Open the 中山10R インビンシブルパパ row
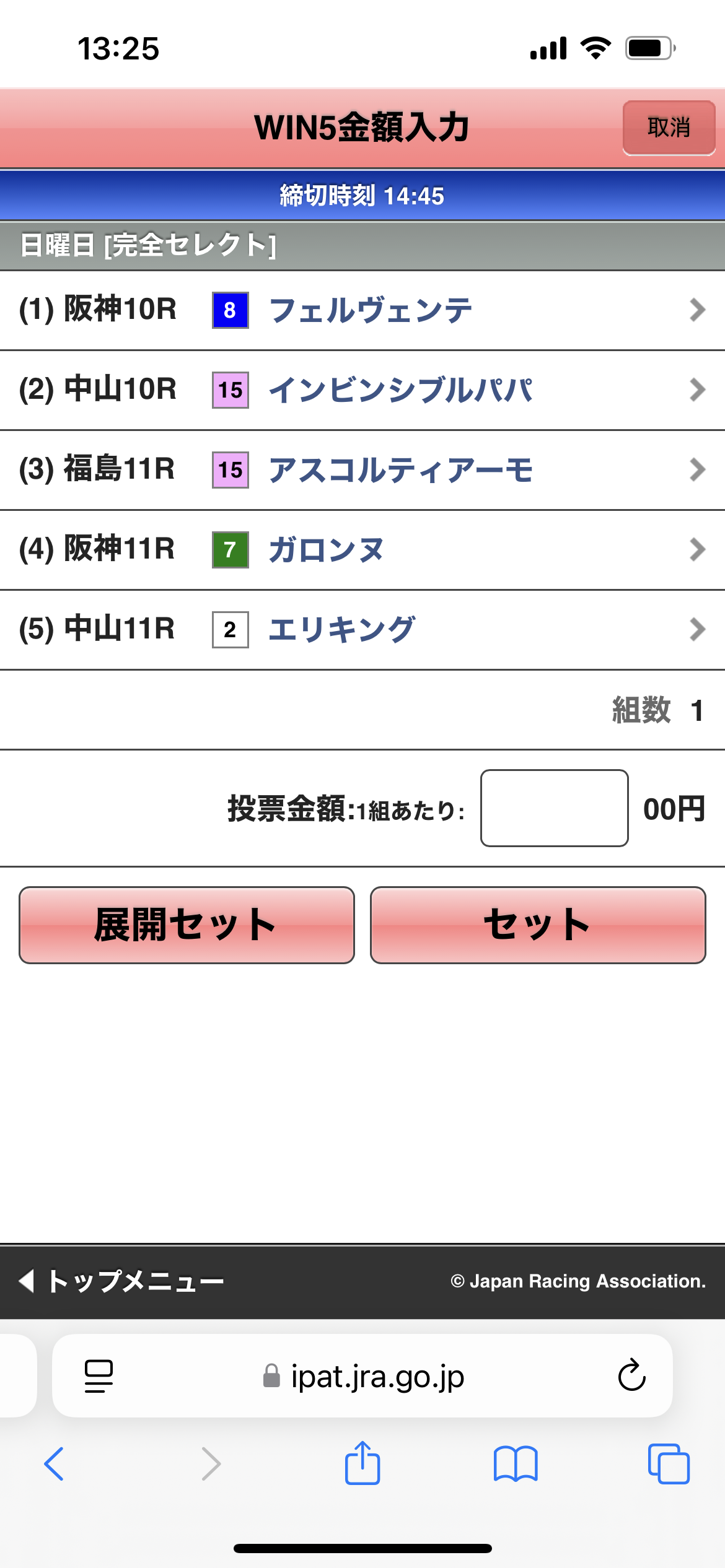The height and width of the screenshot is (1568, 725). coord(362,390)
